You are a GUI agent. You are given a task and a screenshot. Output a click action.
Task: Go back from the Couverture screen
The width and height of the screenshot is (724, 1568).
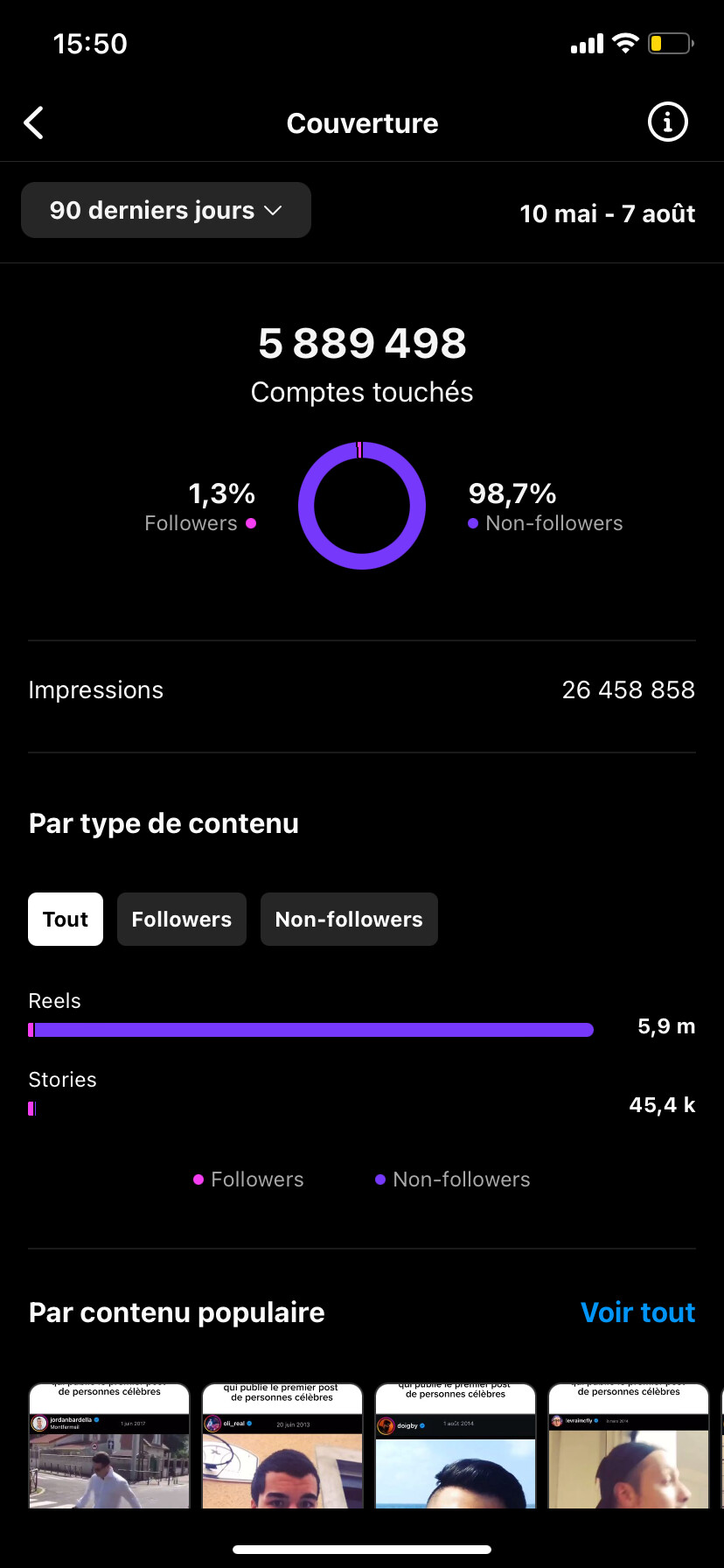coord(34,123)
